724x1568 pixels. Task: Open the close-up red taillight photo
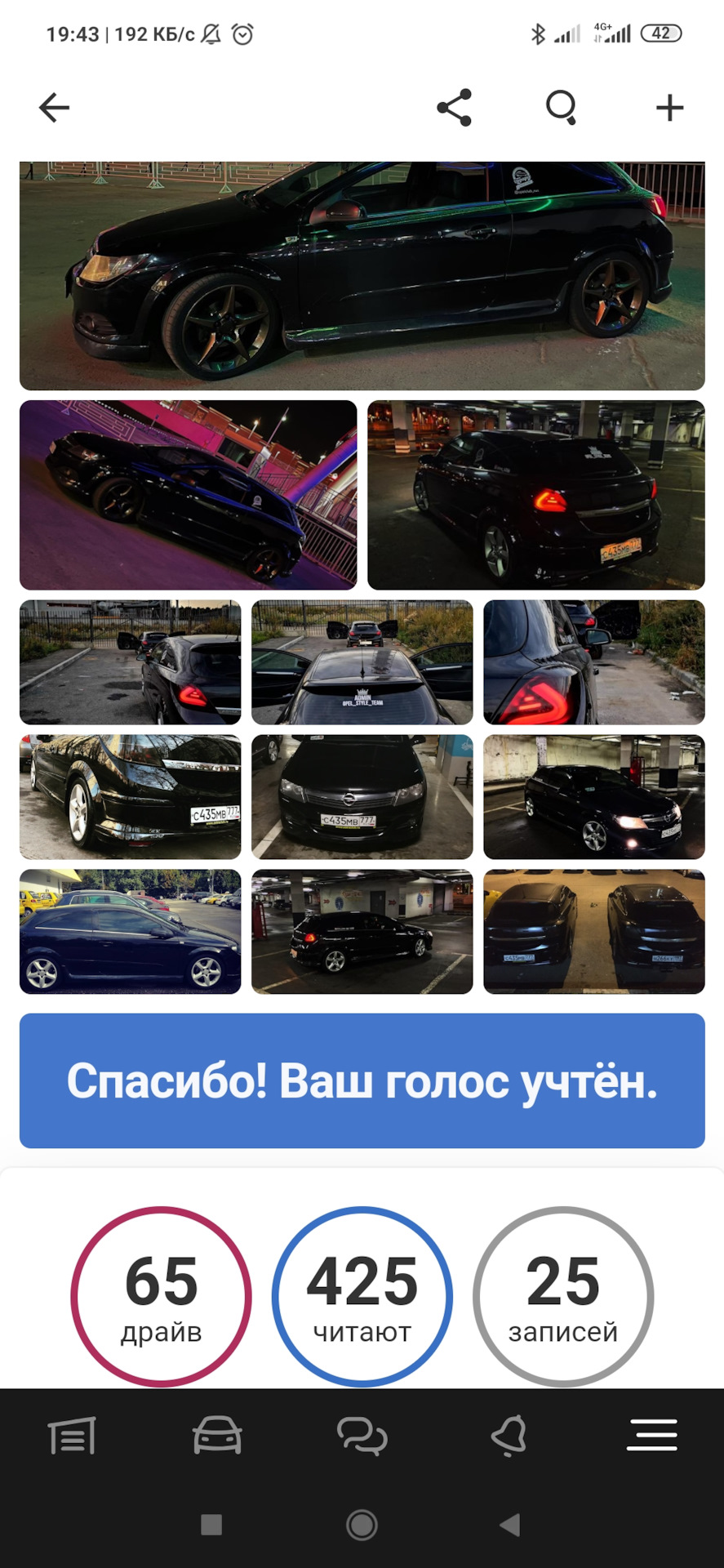593,662
